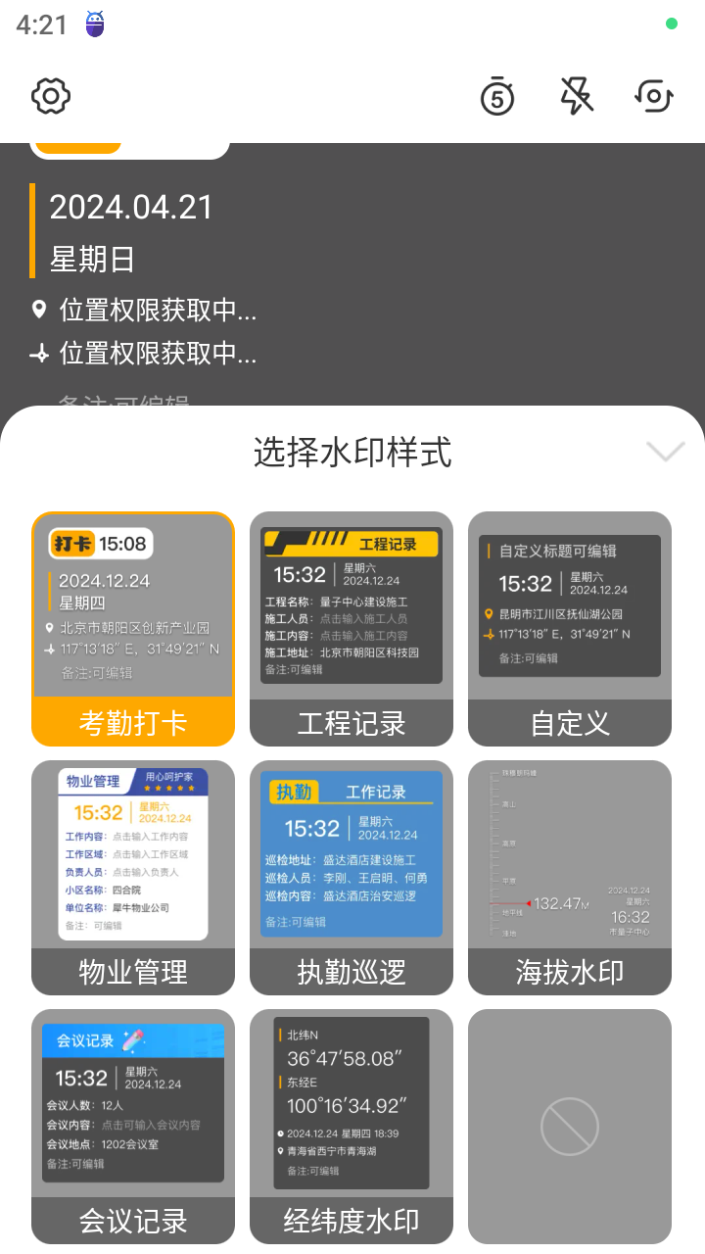This screenshot has width=705, height=1254.
Task: Select the 考勤打卡 watermark style
Action: click(x=133, y=629)
